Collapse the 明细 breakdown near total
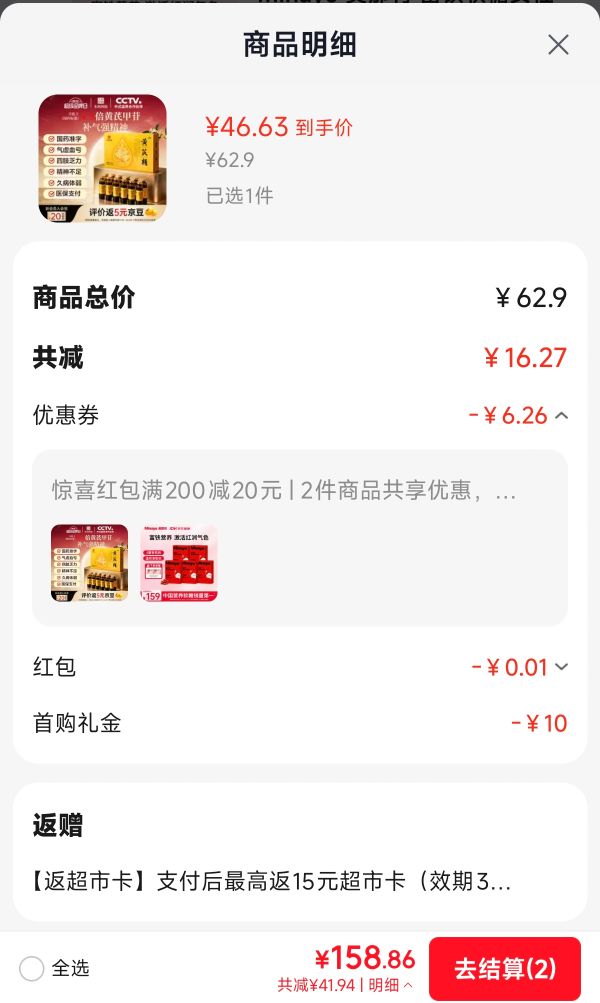Screen dimensions: 600x1003 [x=390, y=986]
